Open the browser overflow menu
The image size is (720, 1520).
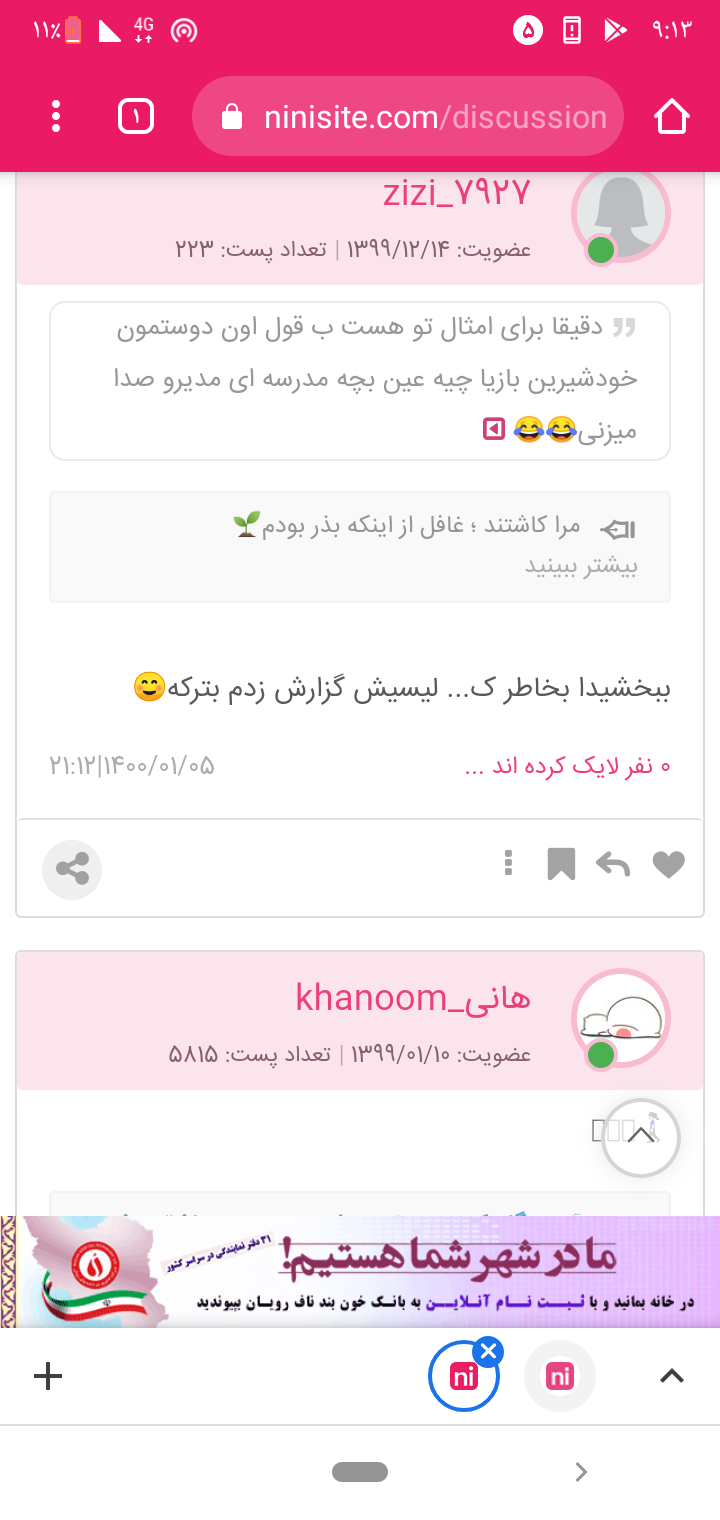coord(56,117)
